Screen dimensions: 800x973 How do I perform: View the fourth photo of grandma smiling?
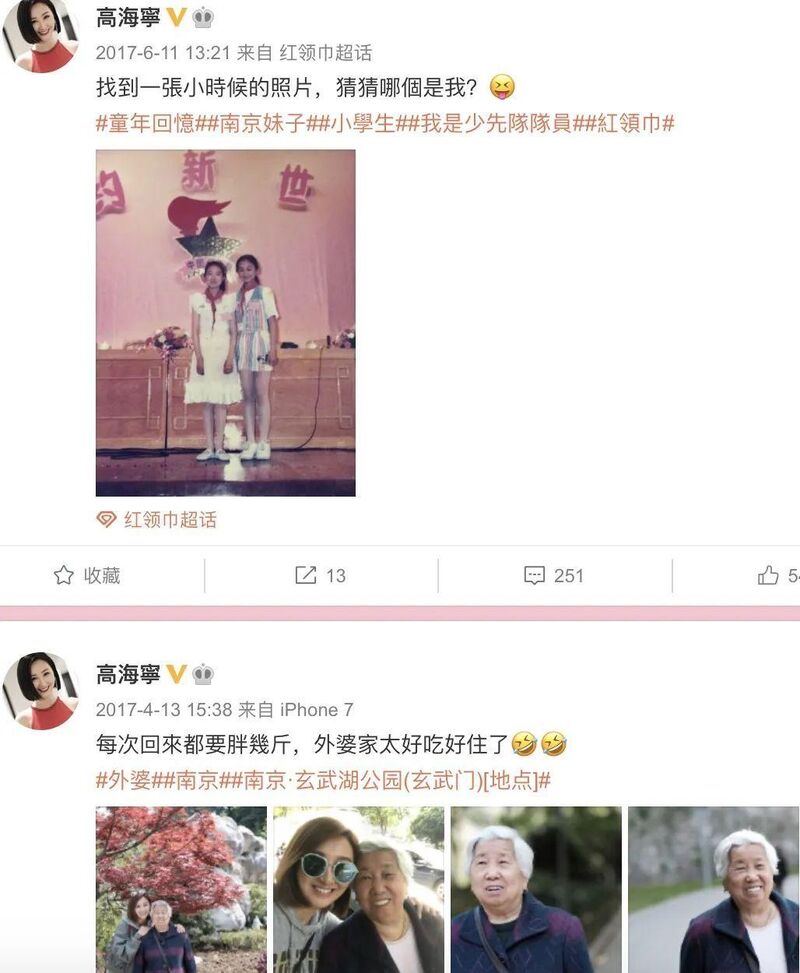(714, 889)
